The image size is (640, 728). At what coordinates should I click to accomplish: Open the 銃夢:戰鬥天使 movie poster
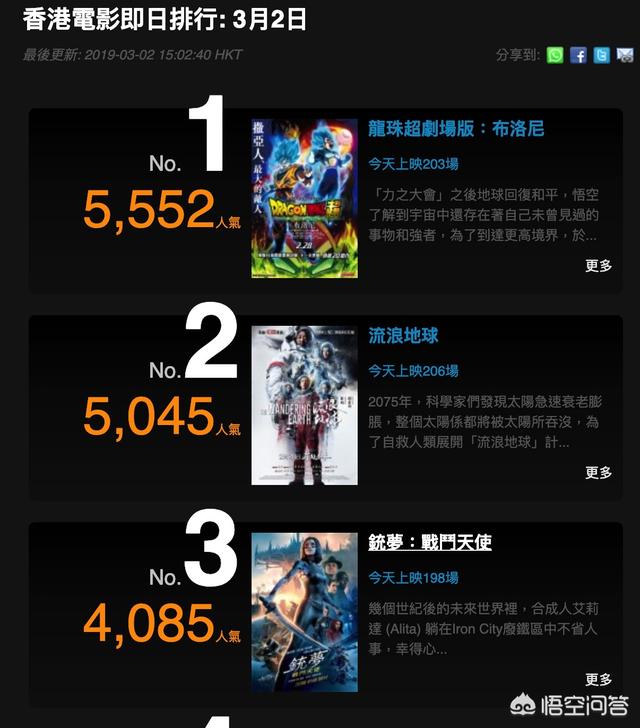[x=304, y=612]
